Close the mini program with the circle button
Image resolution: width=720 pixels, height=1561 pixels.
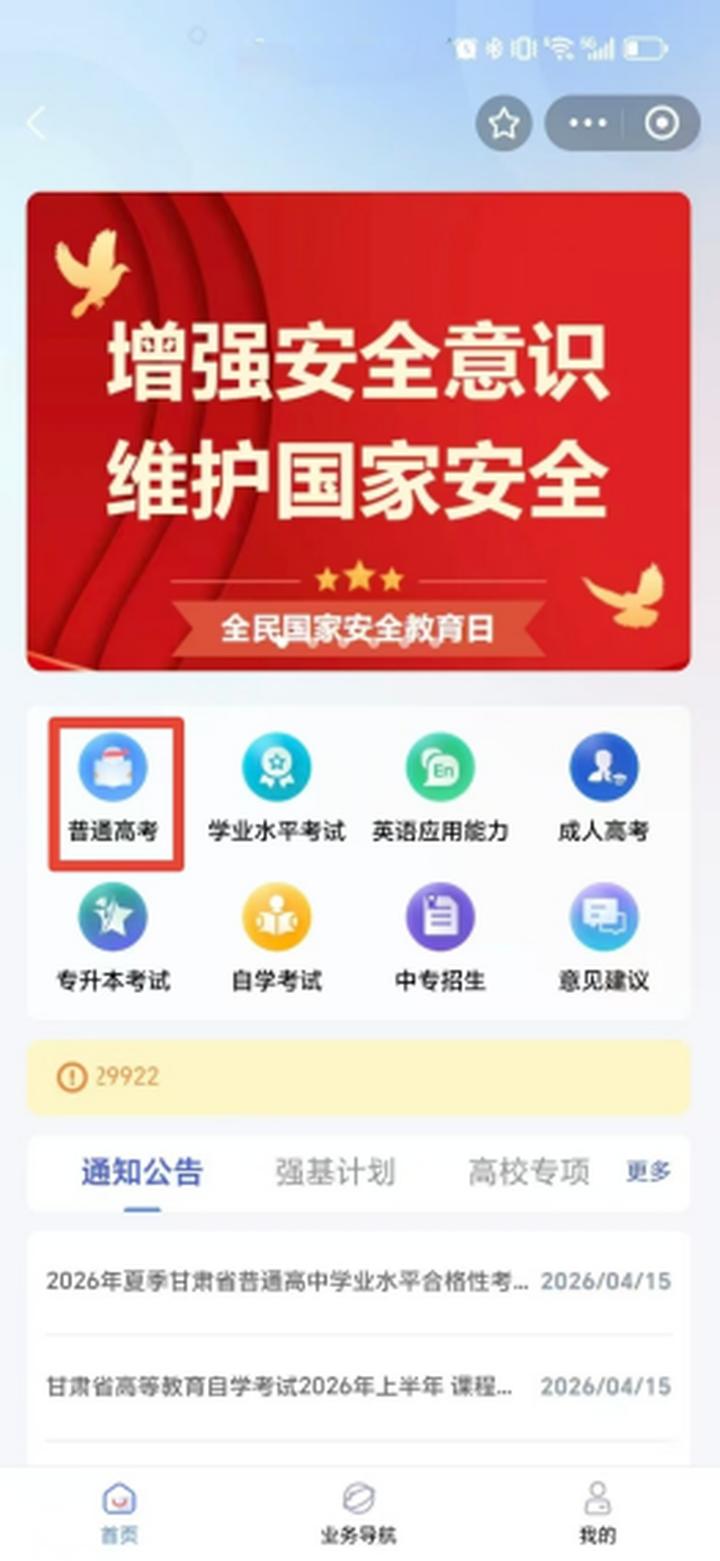click(x=662, y=123)
